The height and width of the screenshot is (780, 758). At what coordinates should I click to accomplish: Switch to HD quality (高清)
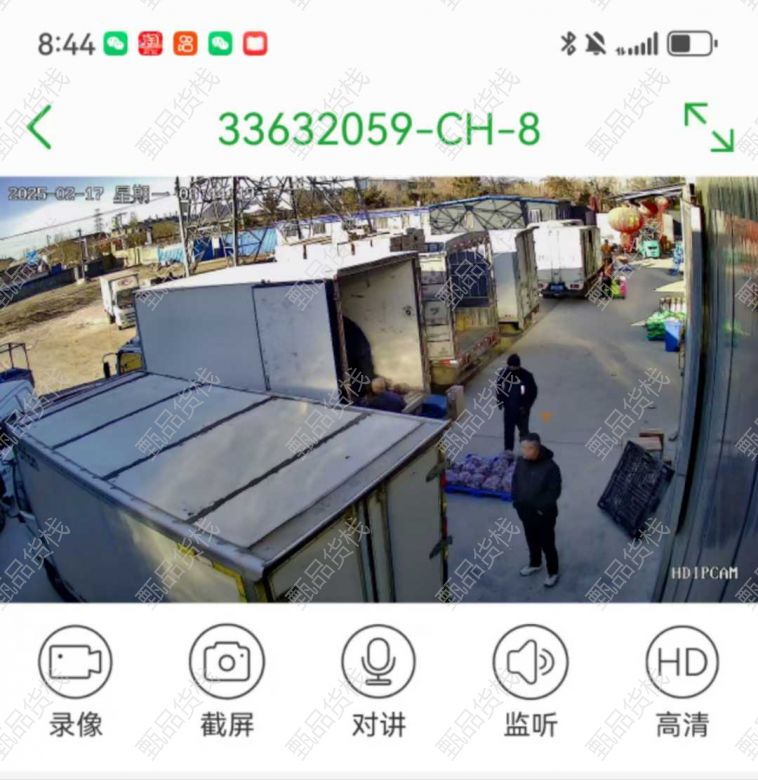[x=682, y=662]
